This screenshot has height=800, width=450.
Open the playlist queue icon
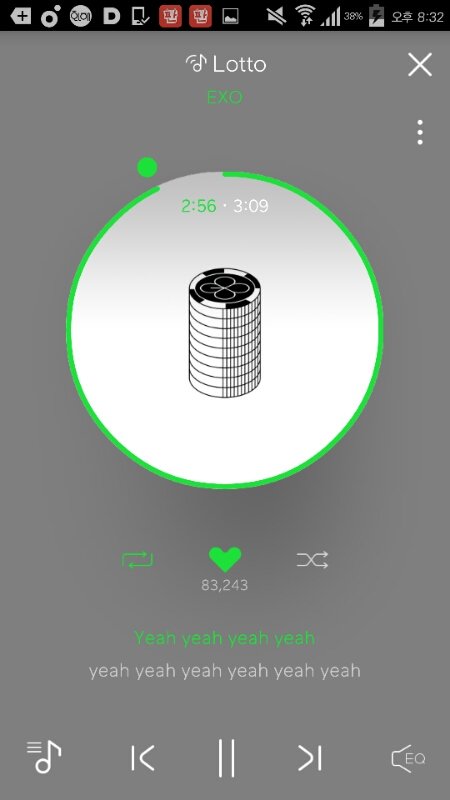[44, 757]
